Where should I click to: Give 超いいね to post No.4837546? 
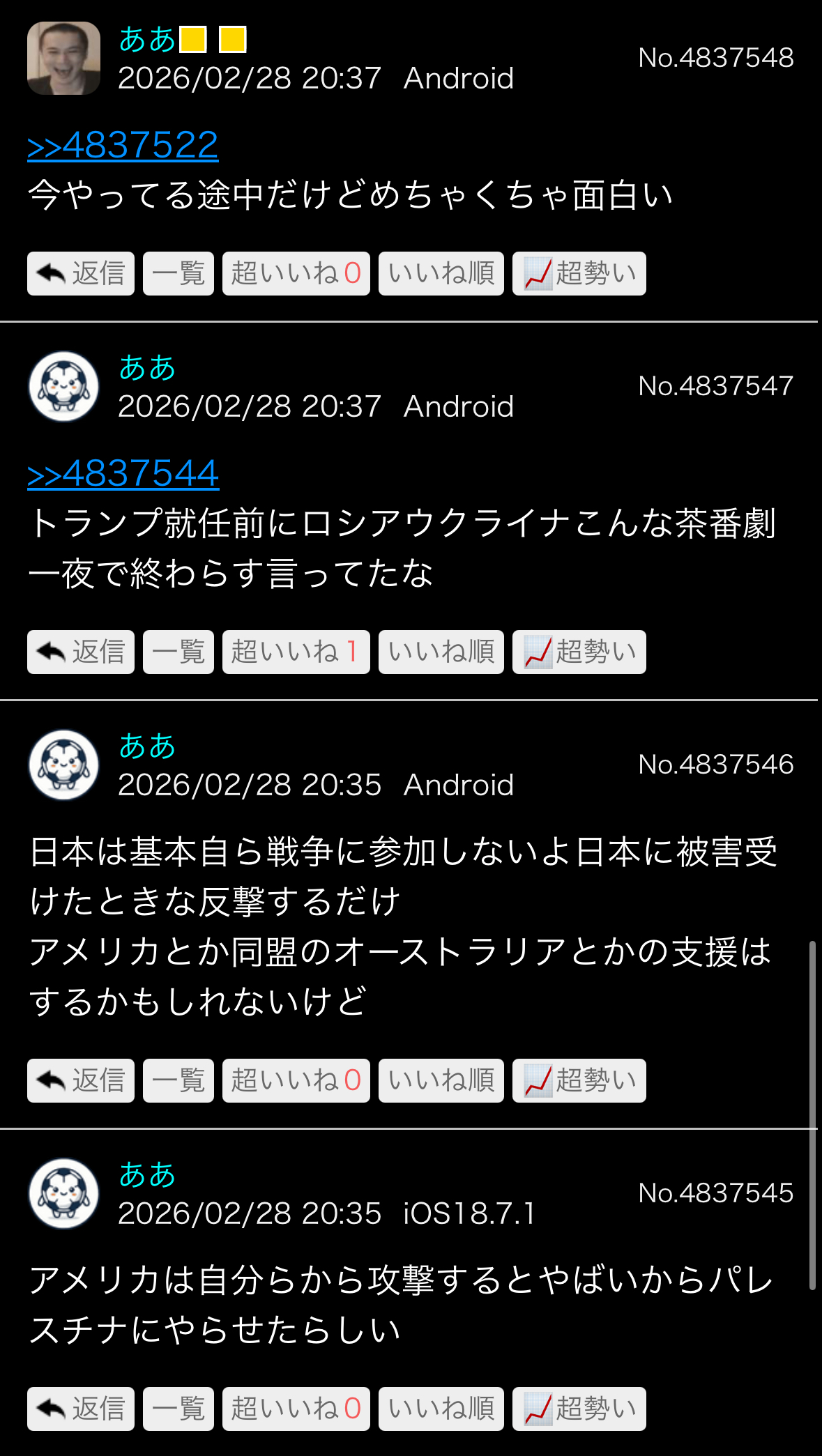coord(296,1080)
